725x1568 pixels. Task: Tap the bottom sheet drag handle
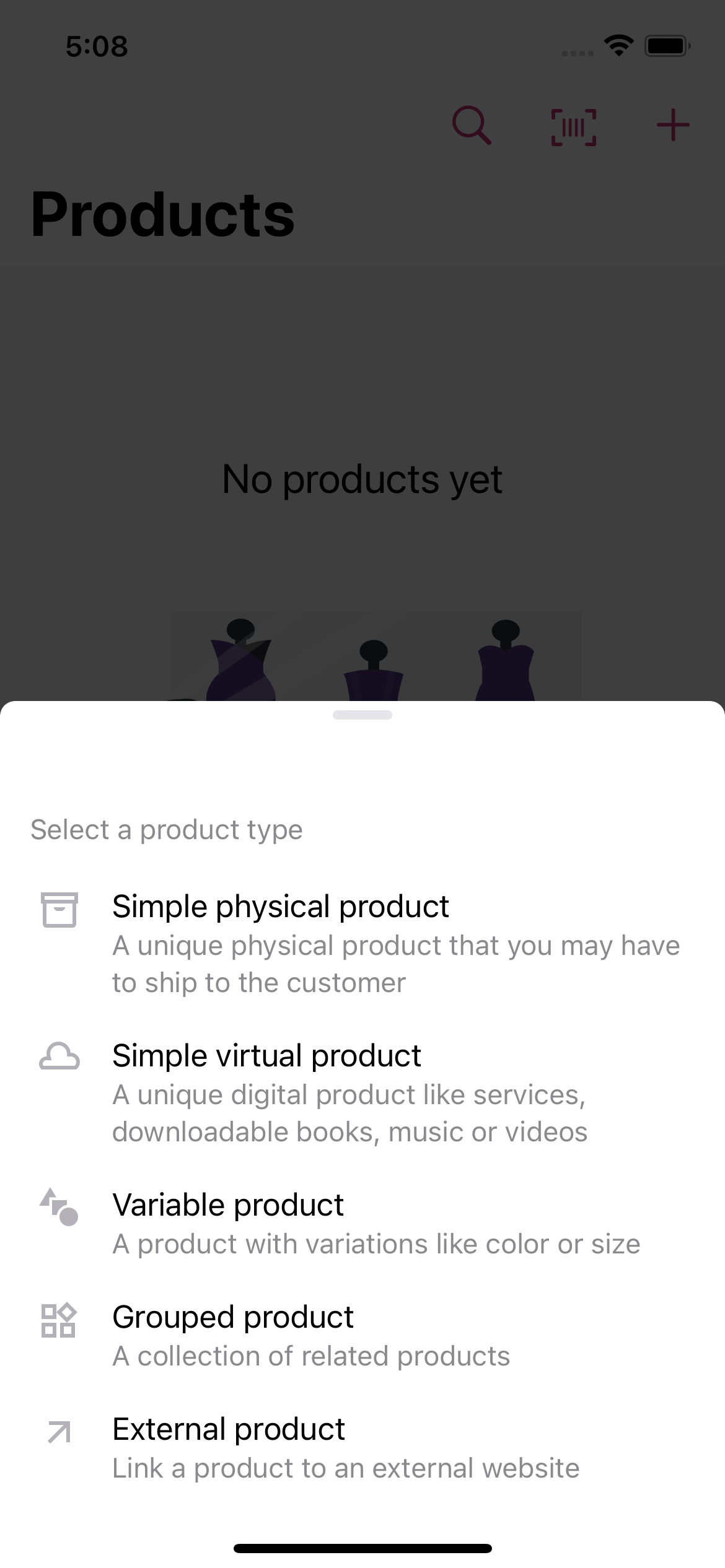point(362,715)
